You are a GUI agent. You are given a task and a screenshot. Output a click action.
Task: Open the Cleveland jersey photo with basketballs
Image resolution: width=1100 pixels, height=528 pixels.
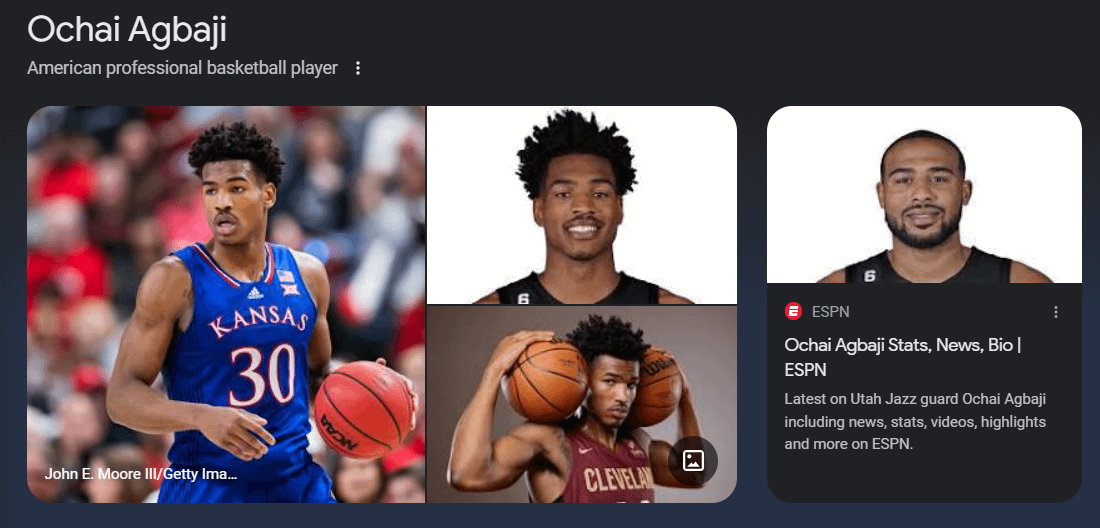point(560,405)
